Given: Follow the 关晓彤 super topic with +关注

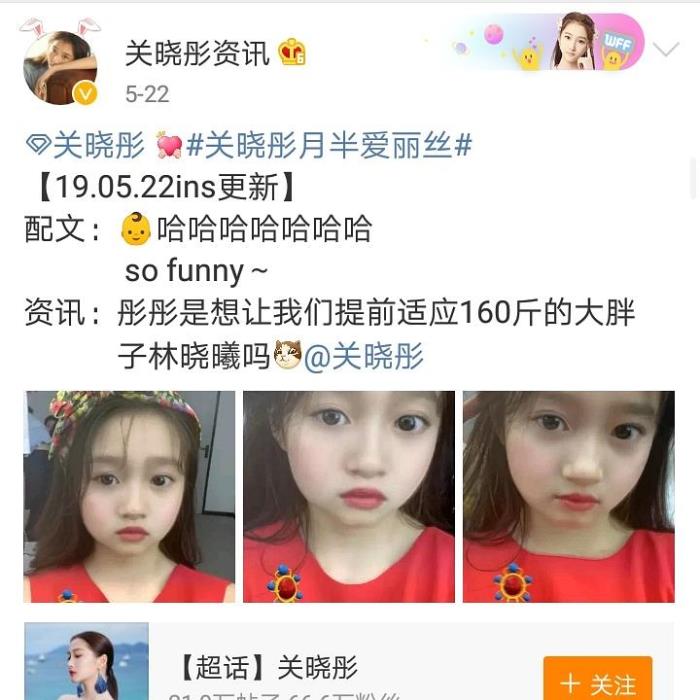Looking at the screenshot, I should pyautogui.click(x=597, y=681).
